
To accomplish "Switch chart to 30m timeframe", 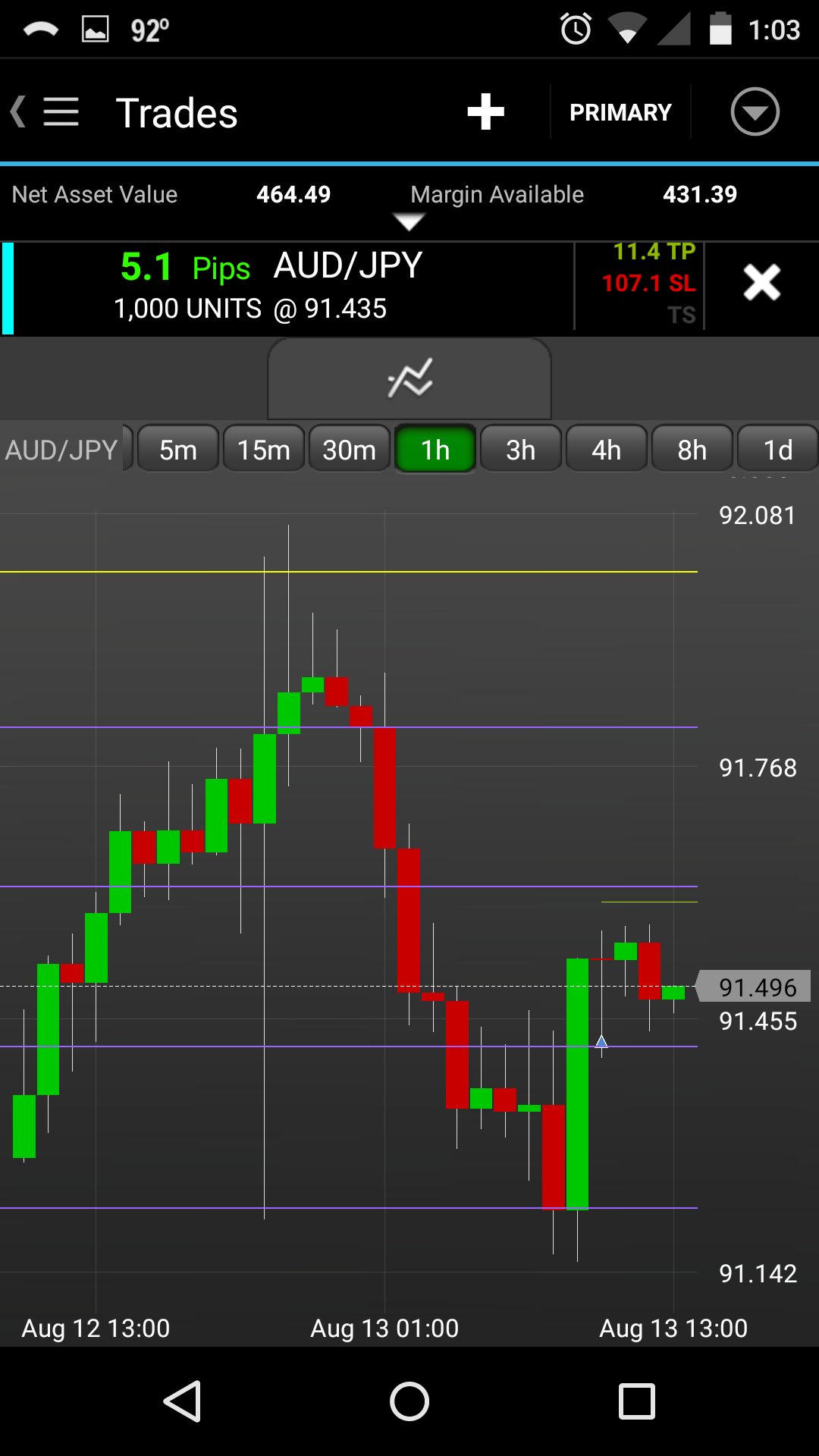I will [350, 450].
